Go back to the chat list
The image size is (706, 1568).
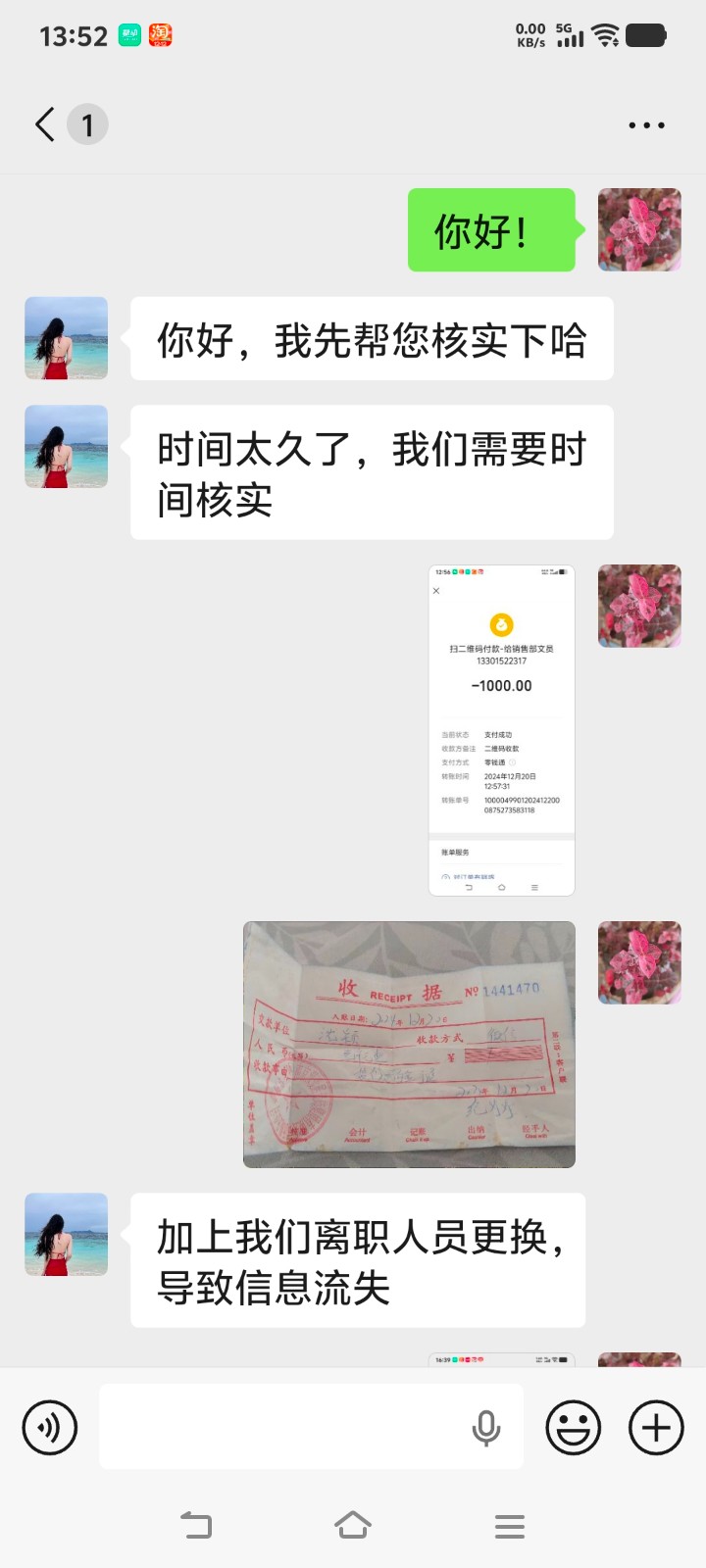[45, 125]
